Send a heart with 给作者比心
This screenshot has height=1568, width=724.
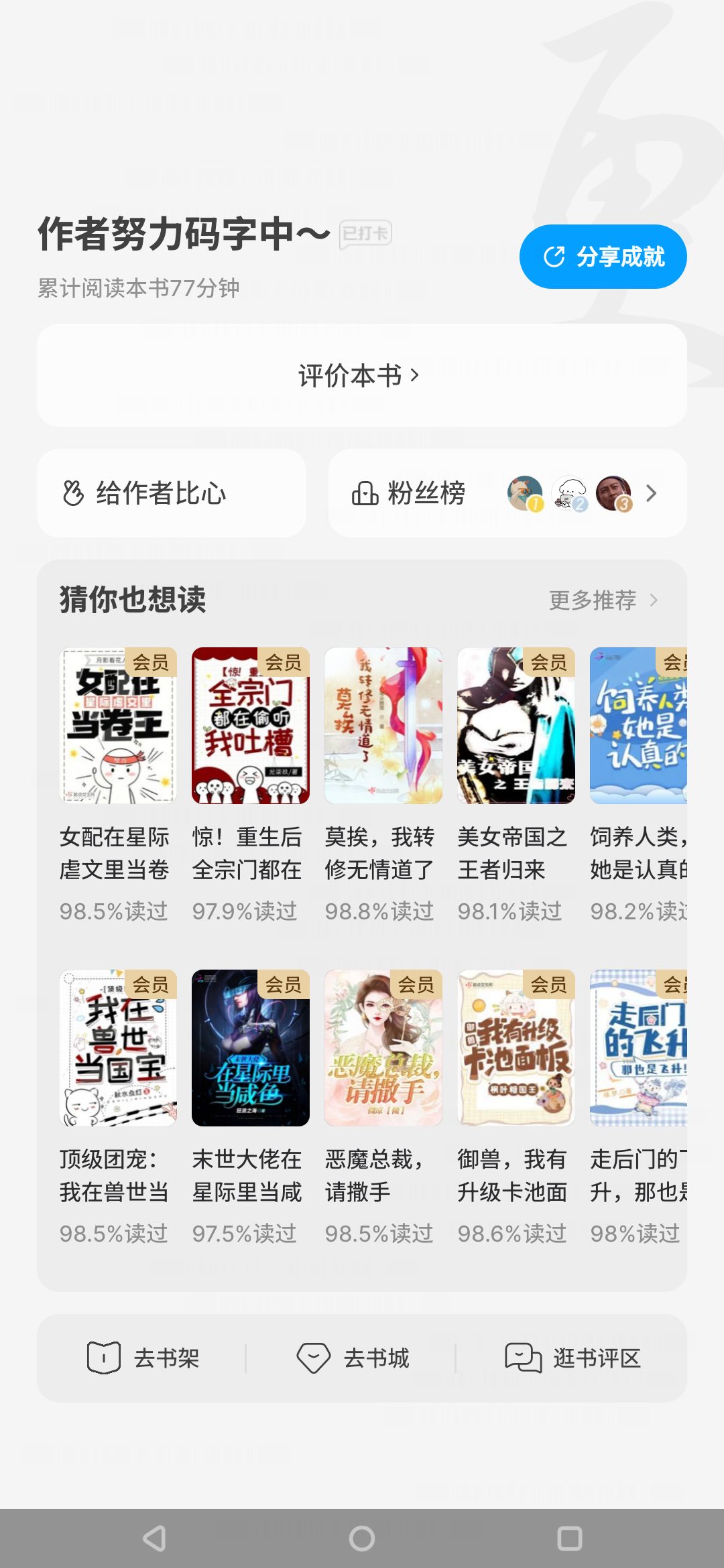coord(172,493)
